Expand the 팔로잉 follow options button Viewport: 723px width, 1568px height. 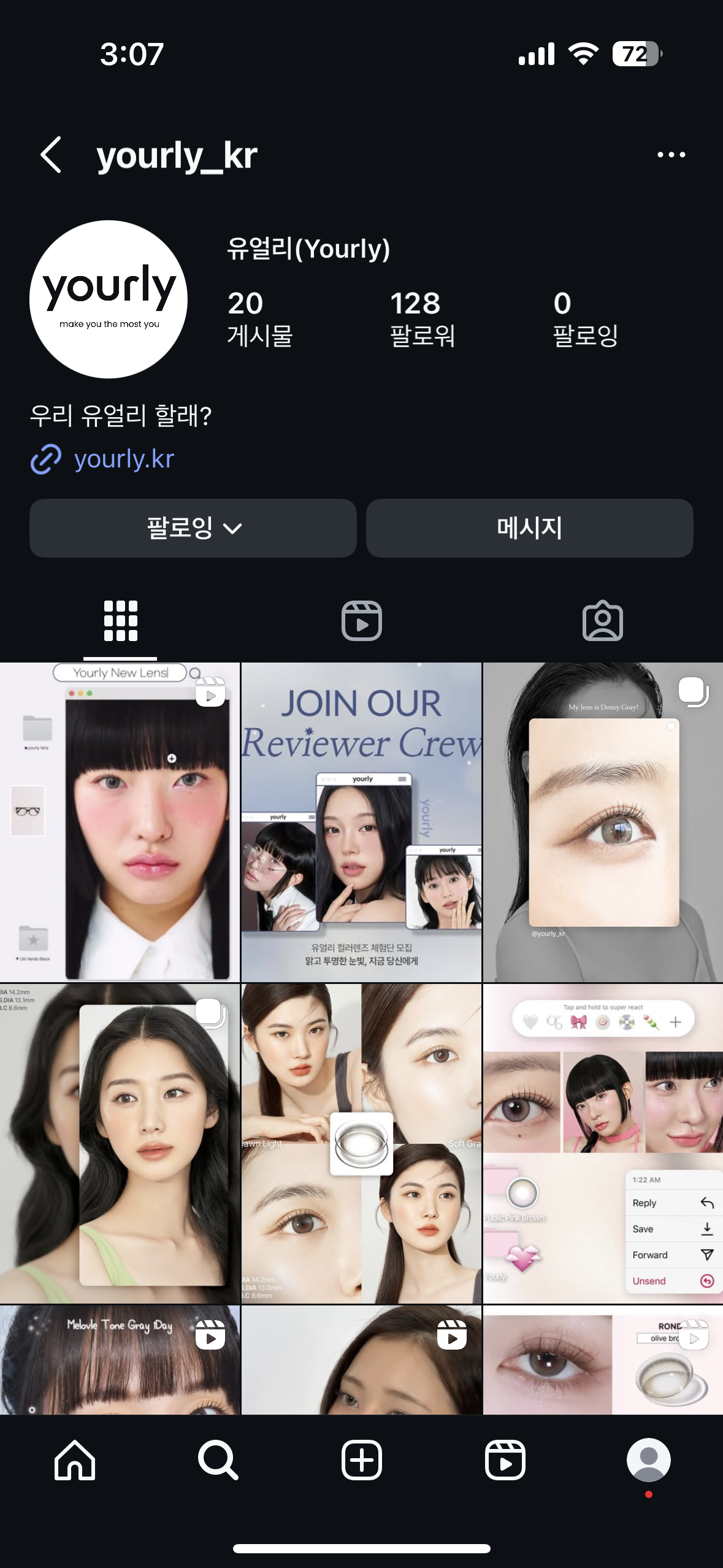[x=193, y=528]
